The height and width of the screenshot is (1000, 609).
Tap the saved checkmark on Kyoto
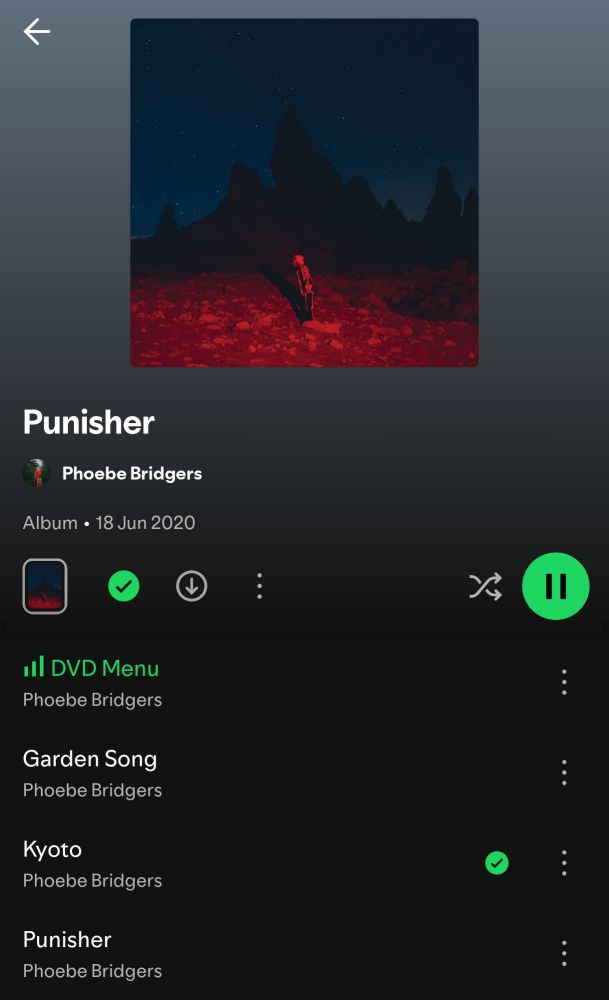497,863
